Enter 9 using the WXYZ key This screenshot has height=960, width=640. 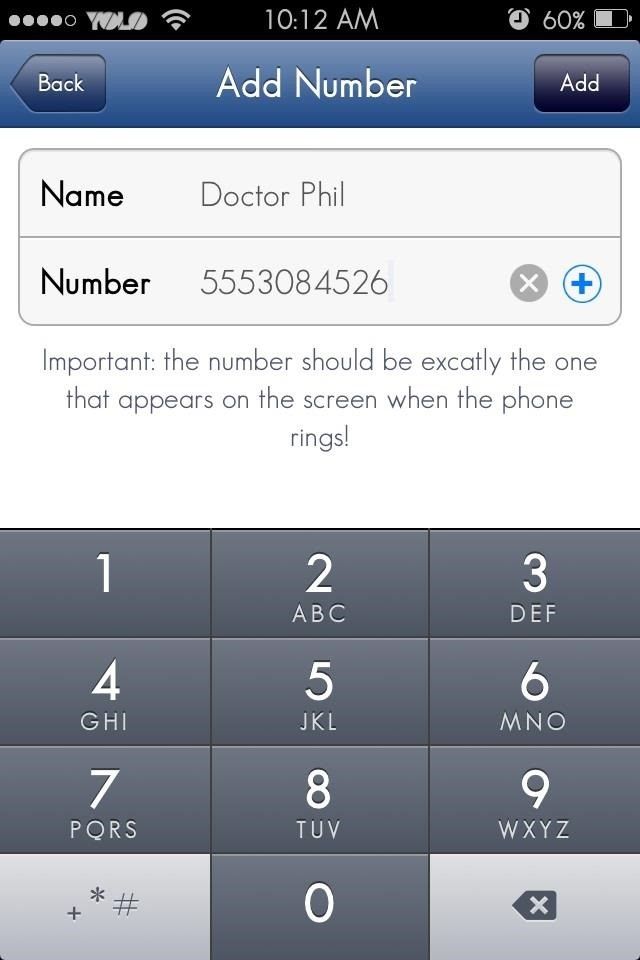[x=534, y=800]
